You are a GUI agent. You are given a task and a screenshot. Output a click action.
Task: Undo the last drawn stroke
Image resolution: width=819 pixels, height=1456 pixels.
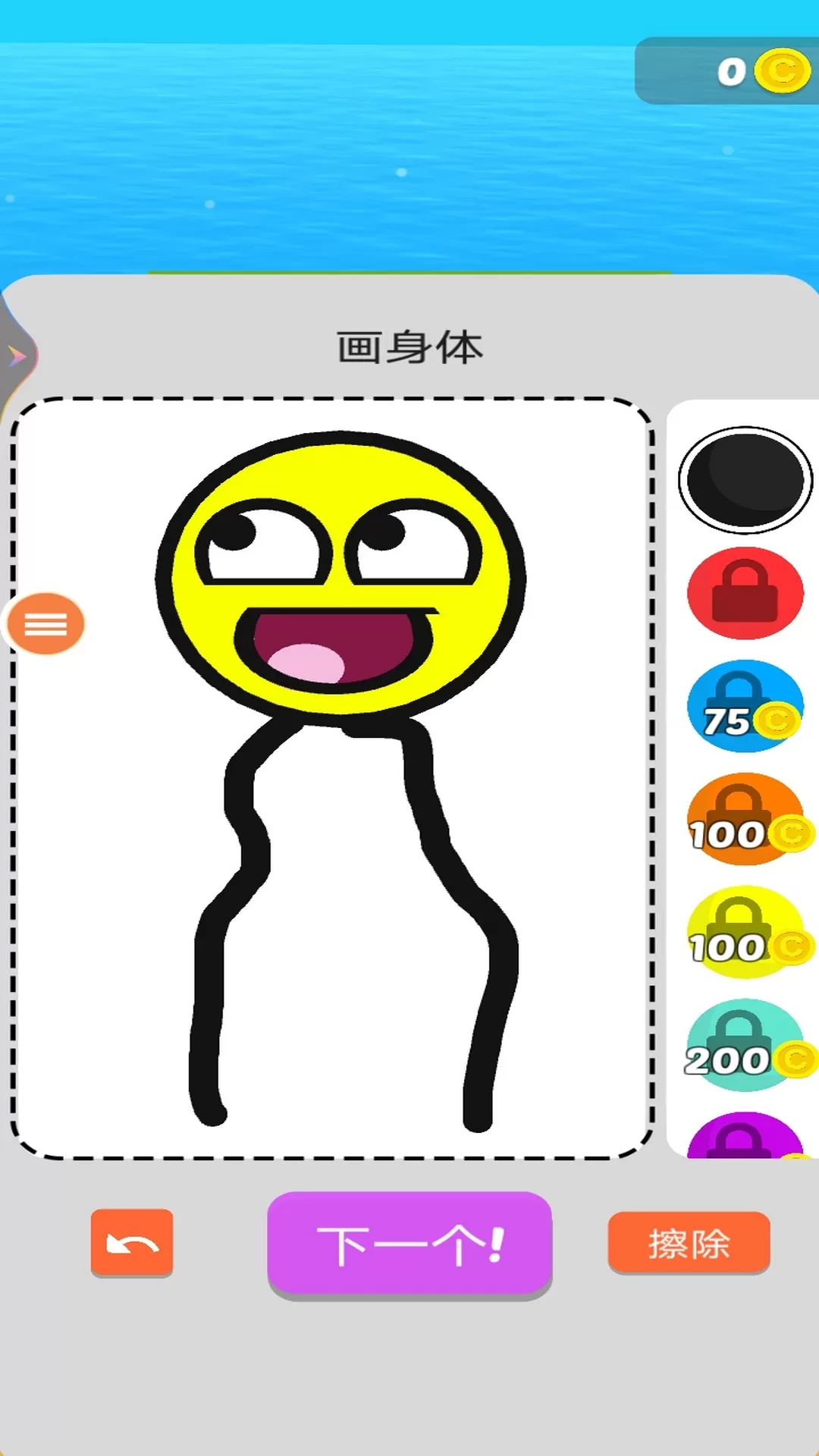pyautogui.click(x=132, y=1243)
